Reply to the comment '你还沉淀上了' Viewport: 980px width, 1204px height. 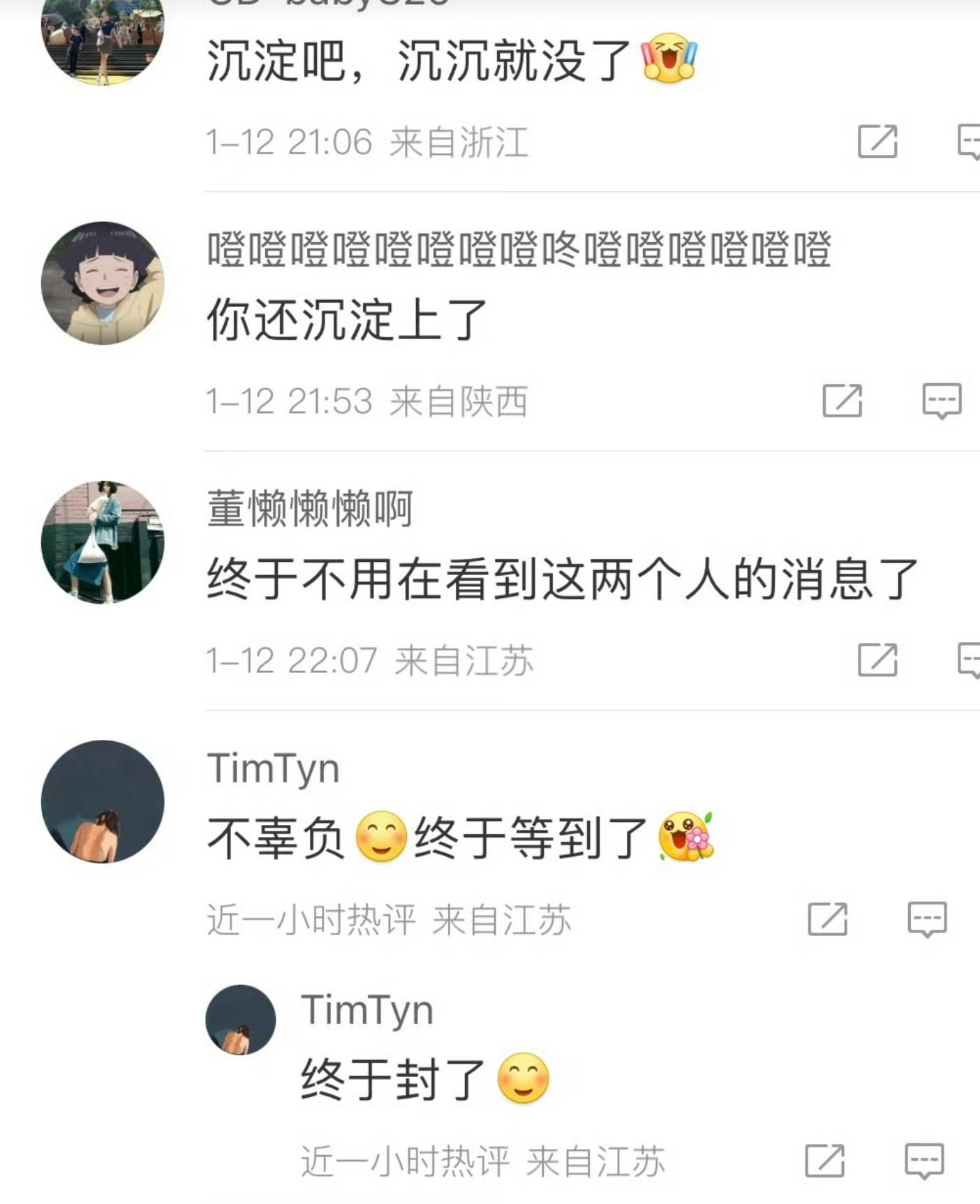942,401
